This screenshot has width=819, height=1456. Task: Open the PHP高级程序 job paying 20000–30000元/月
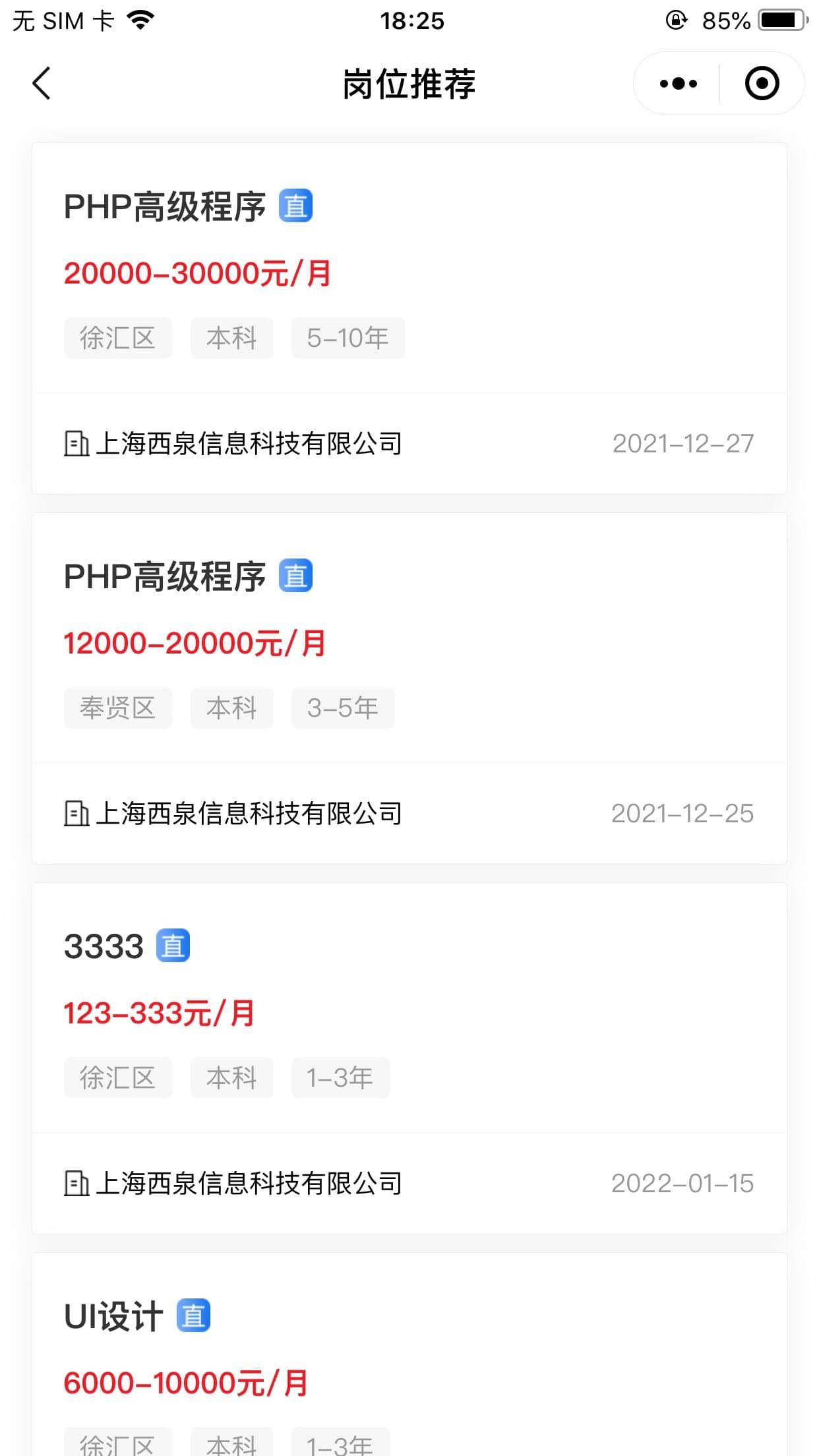[409, 318]
